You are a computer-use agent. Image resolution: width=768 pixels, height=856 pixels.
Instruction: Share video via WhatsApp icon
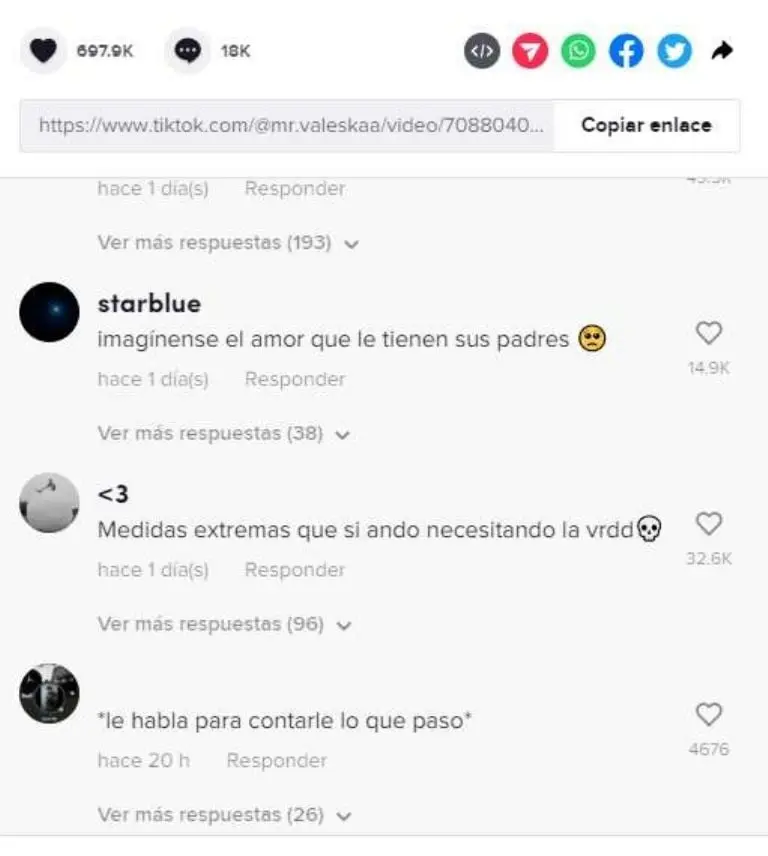point(578,51)
